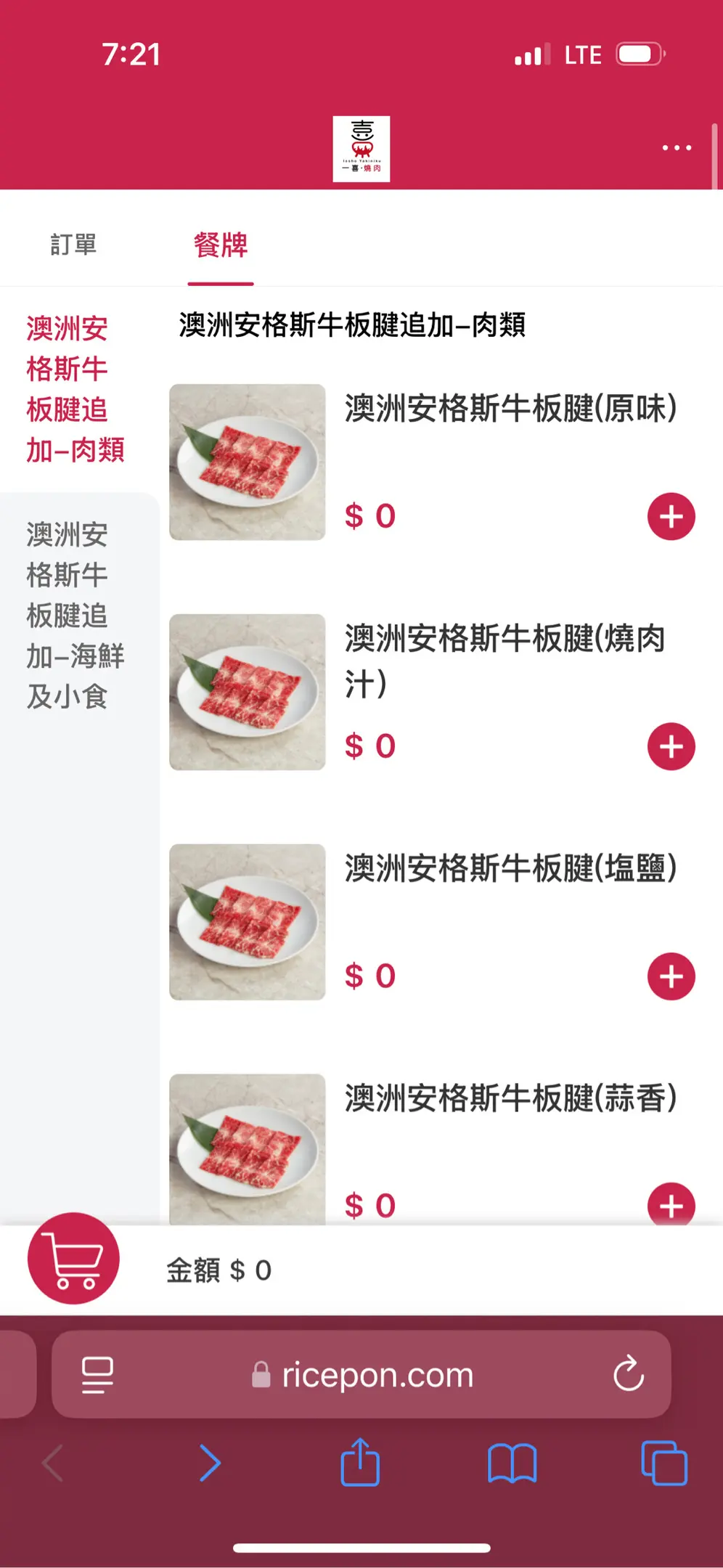
Task: Open the 澳洲安格斯牛板腱(塩鹽) item photo
Action: [x=248, y=922]
